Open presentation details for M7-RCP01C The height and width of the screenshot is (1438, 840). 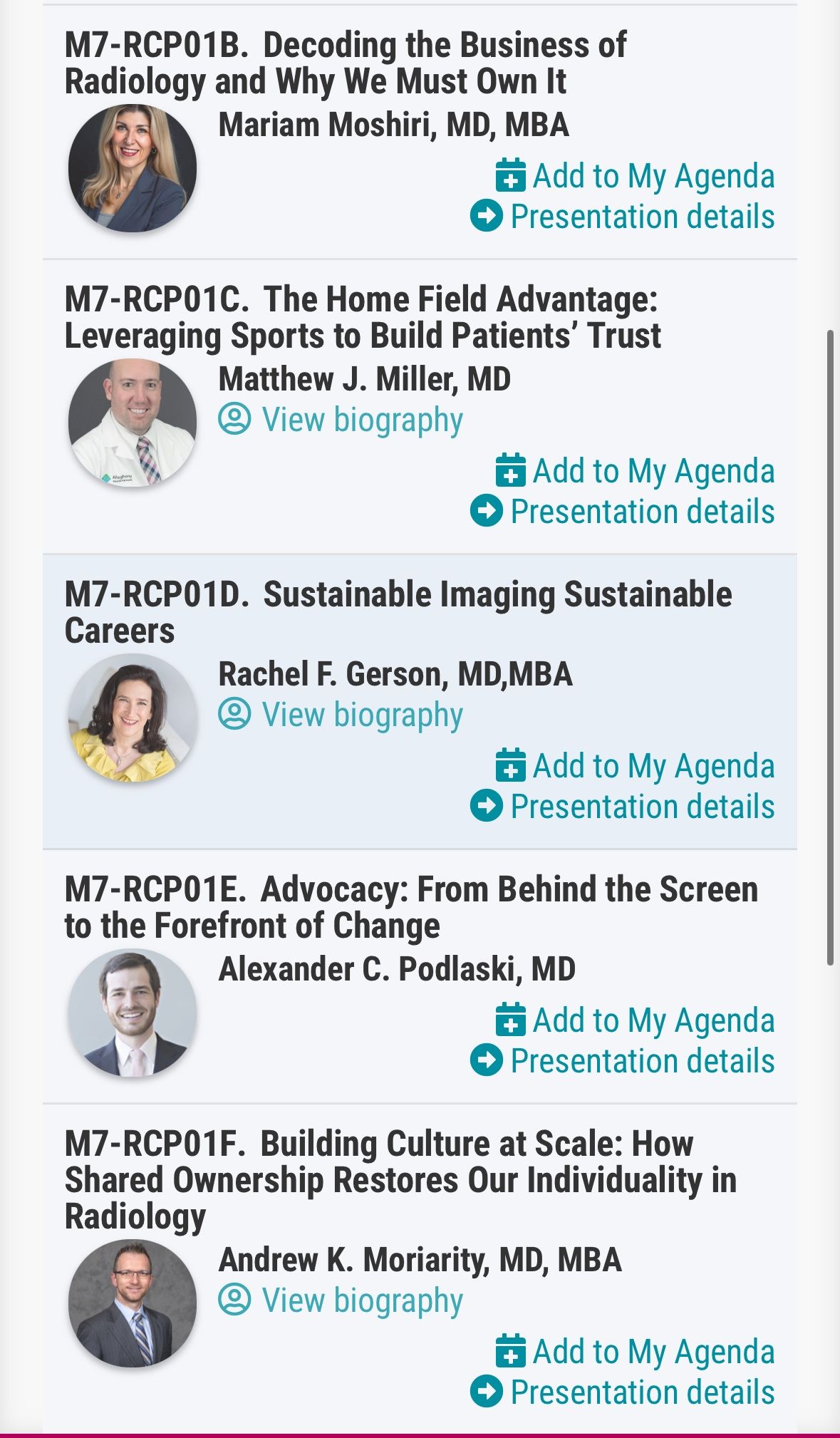tap(623, 512)
